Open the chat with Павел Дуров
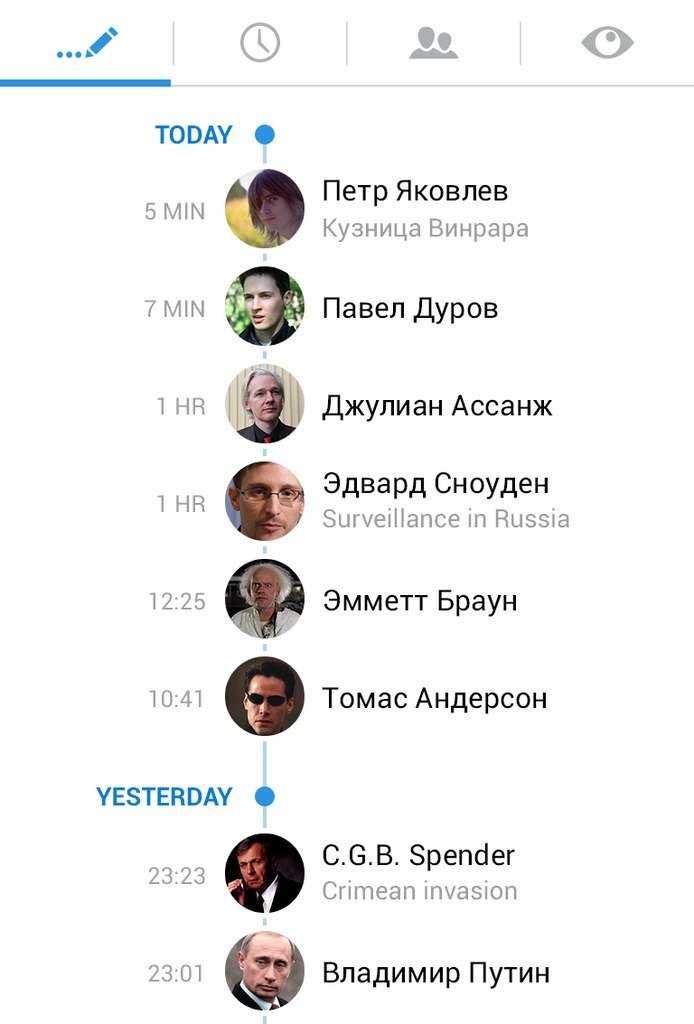The height and width of the screenshot is (1024, 694). (x=409, y=308)
